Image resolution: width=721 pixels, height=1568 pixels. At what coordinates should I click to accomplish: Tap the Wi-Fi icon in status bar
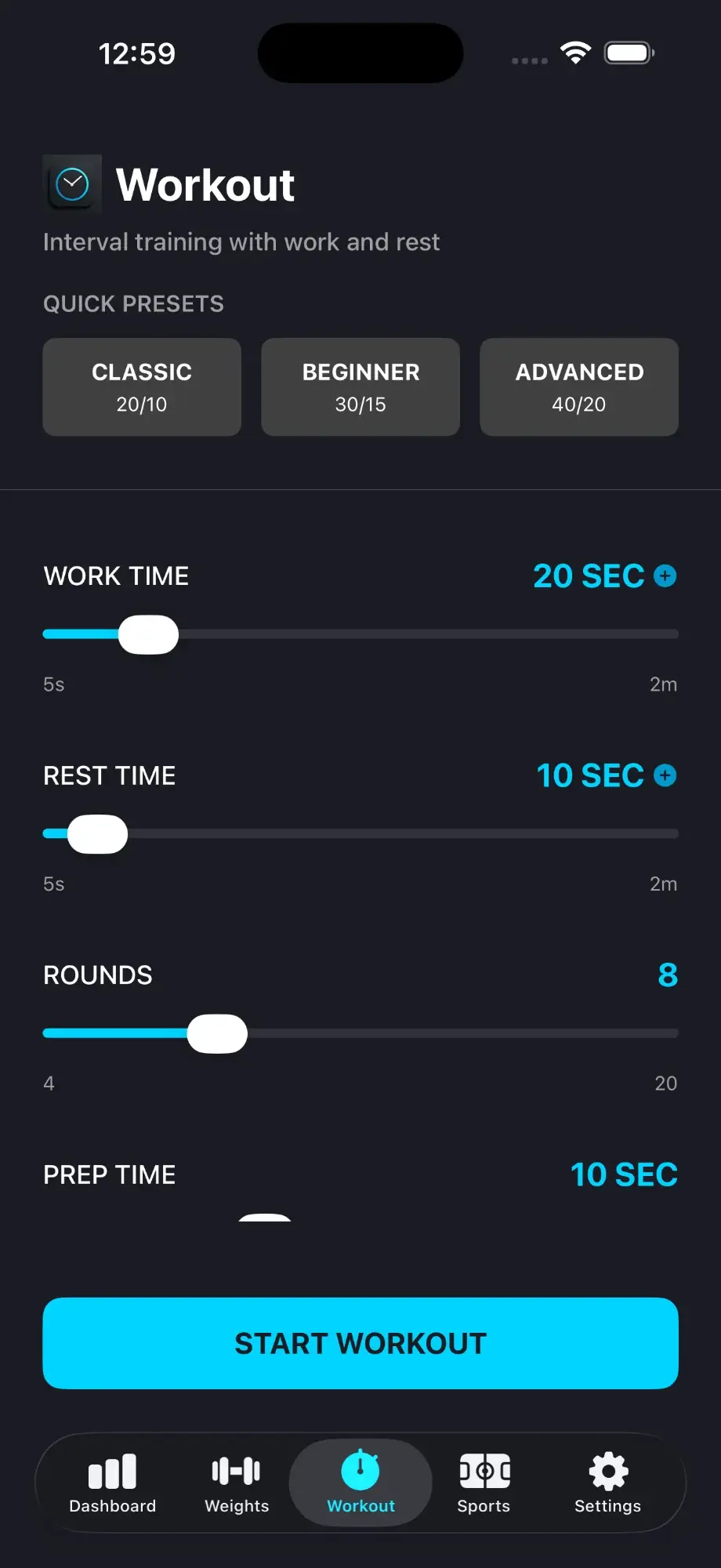click(574, 52)
